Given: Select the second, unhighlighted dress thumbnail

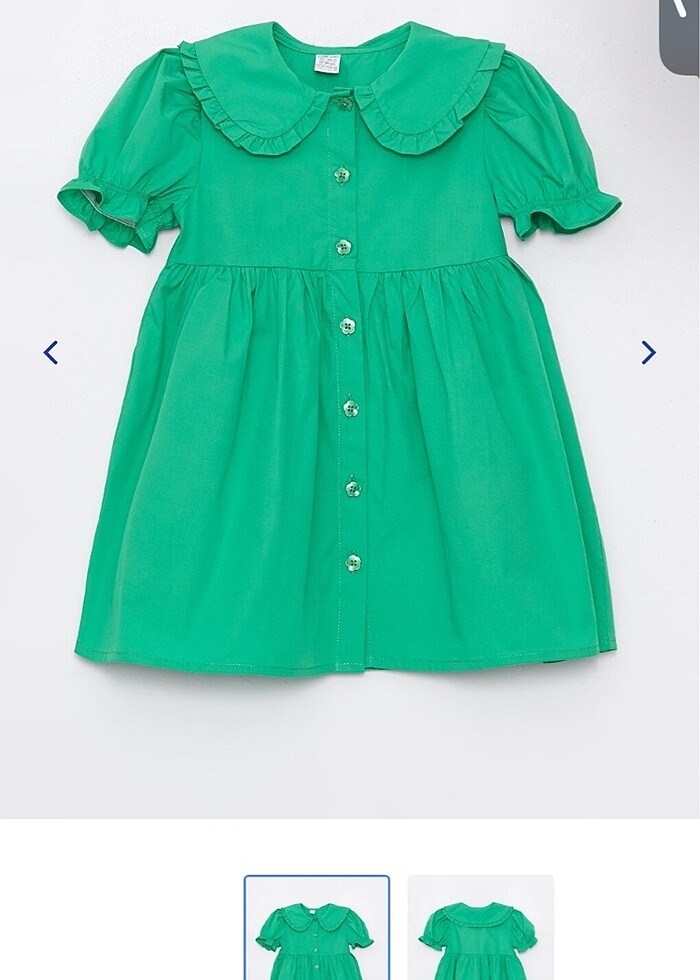Looking at the screenshot, I should coord(480,929).
